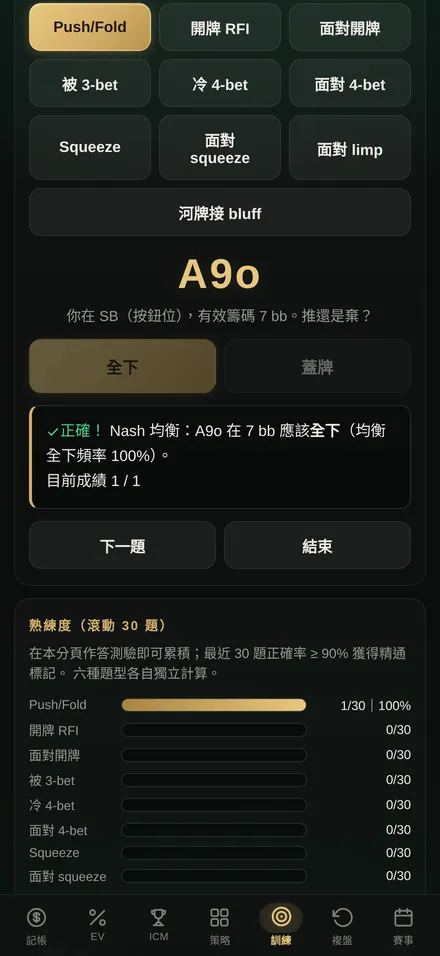The height and width of the screenshot is (956, 440).
Task: Switch to the EV tab
Action: [x=98, y=926]
